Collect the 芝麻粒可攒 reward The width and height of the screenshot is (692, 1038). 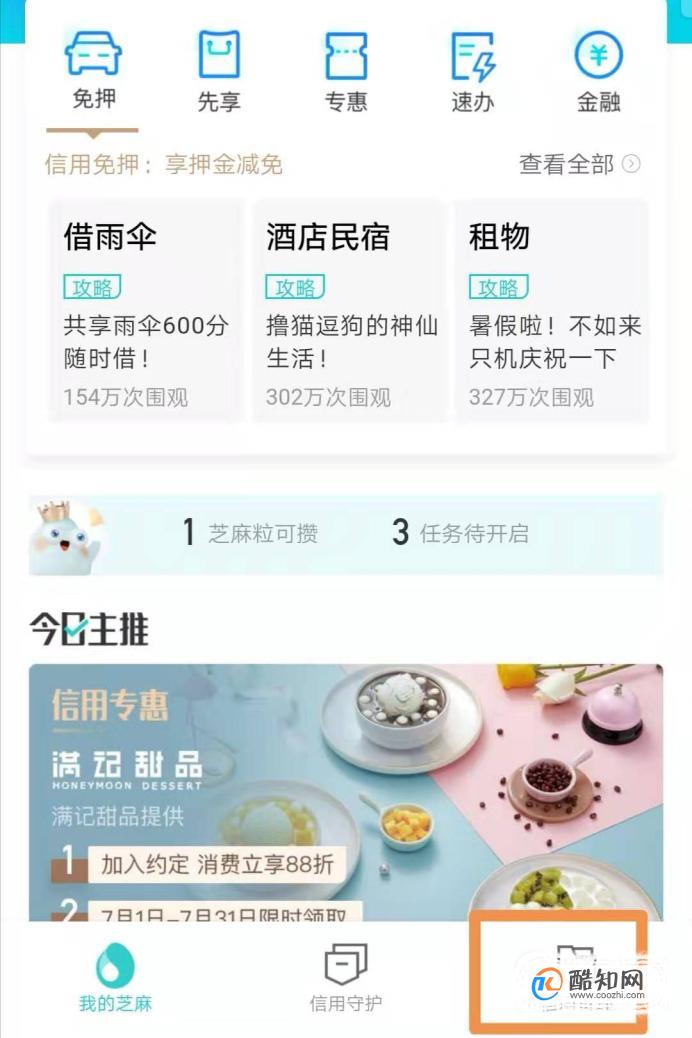[x=250, y=533]
